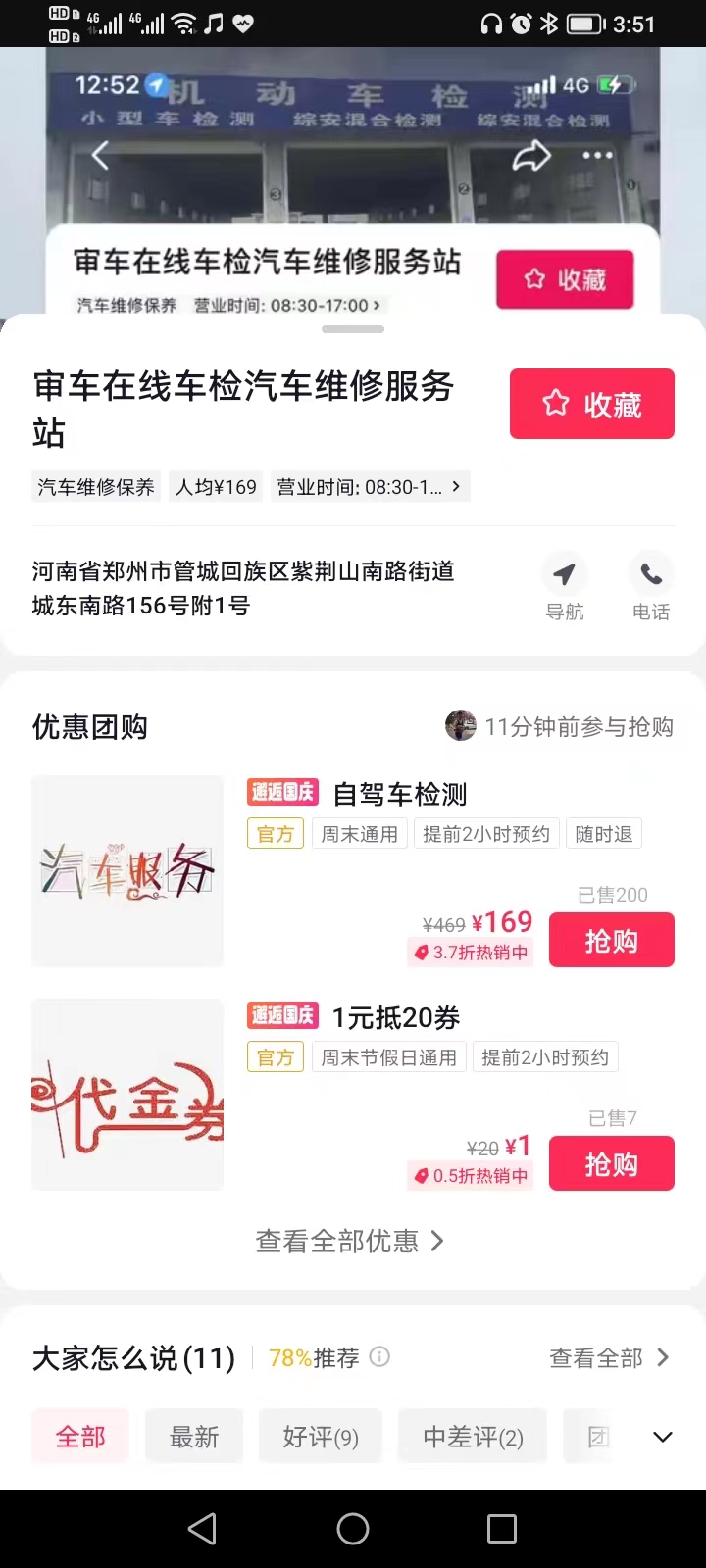The width and height of the screenshot is (706, 1568).
Task: Tap 抢购 for the 1元抵20券 voucher
Action: coord(611,1163)
